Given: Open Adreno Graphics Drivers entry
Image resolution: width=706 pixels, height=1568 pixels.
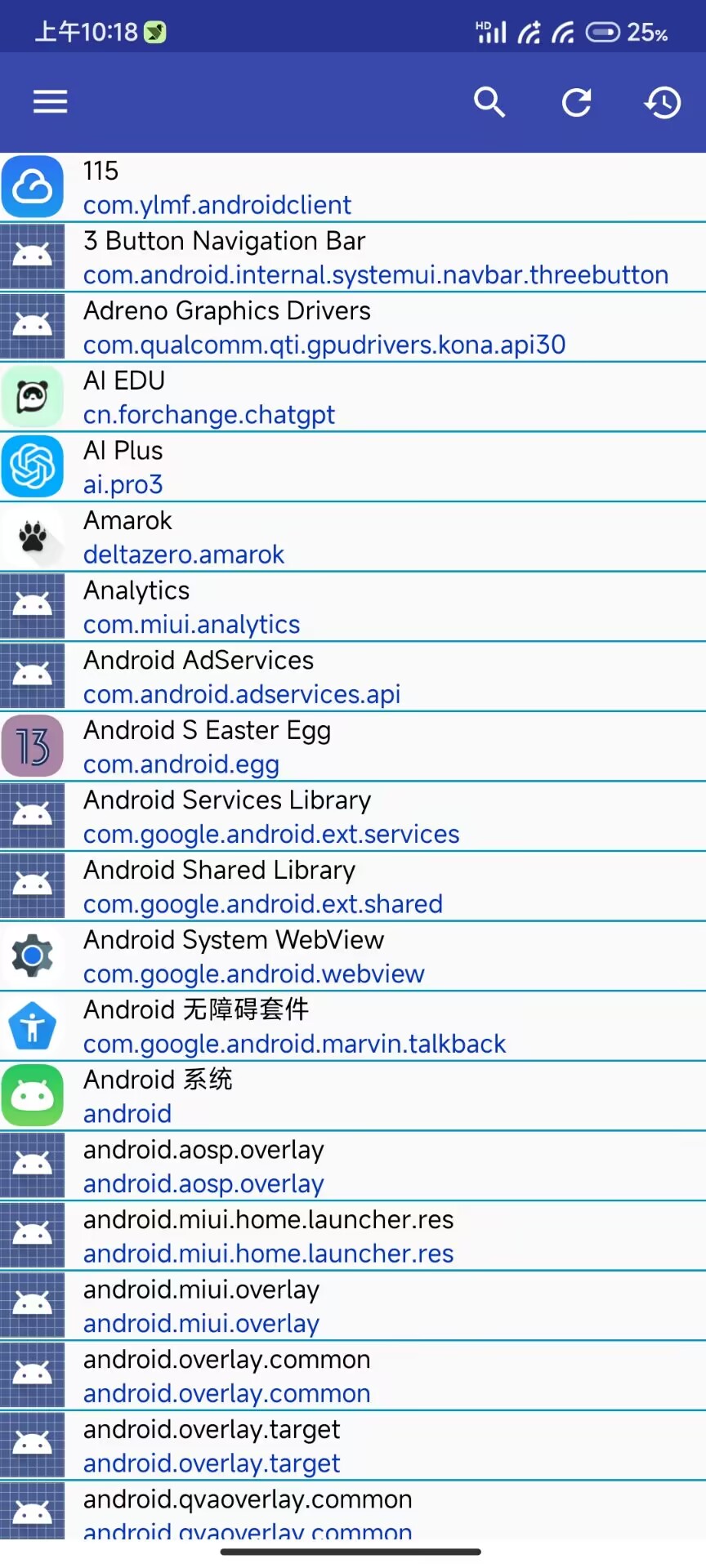Looking at the screenshot, I should [353, 327].
